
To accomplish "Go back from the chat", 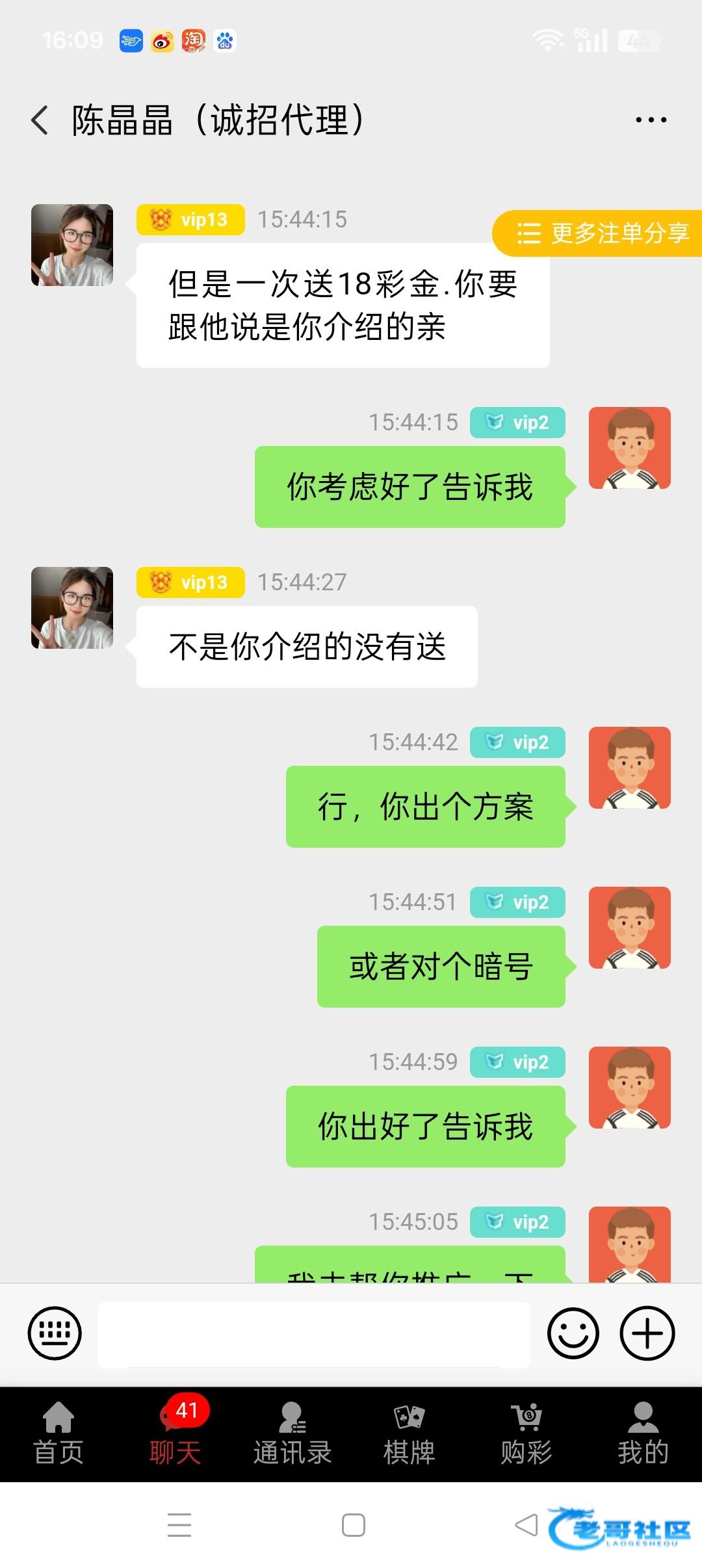I will click(x=40, y=120).
